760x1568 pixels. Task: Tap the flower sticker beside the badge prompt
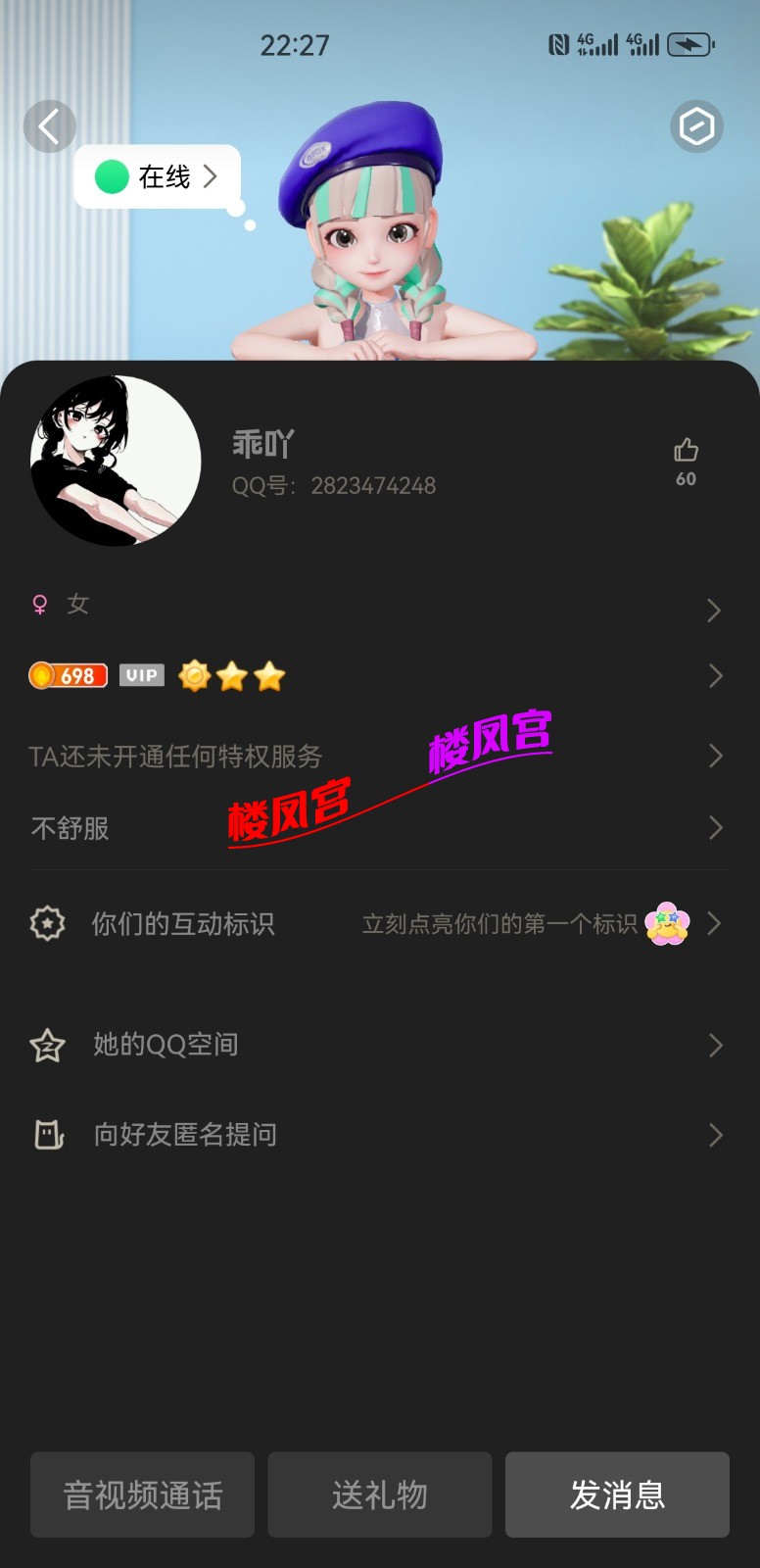point(665,922)
